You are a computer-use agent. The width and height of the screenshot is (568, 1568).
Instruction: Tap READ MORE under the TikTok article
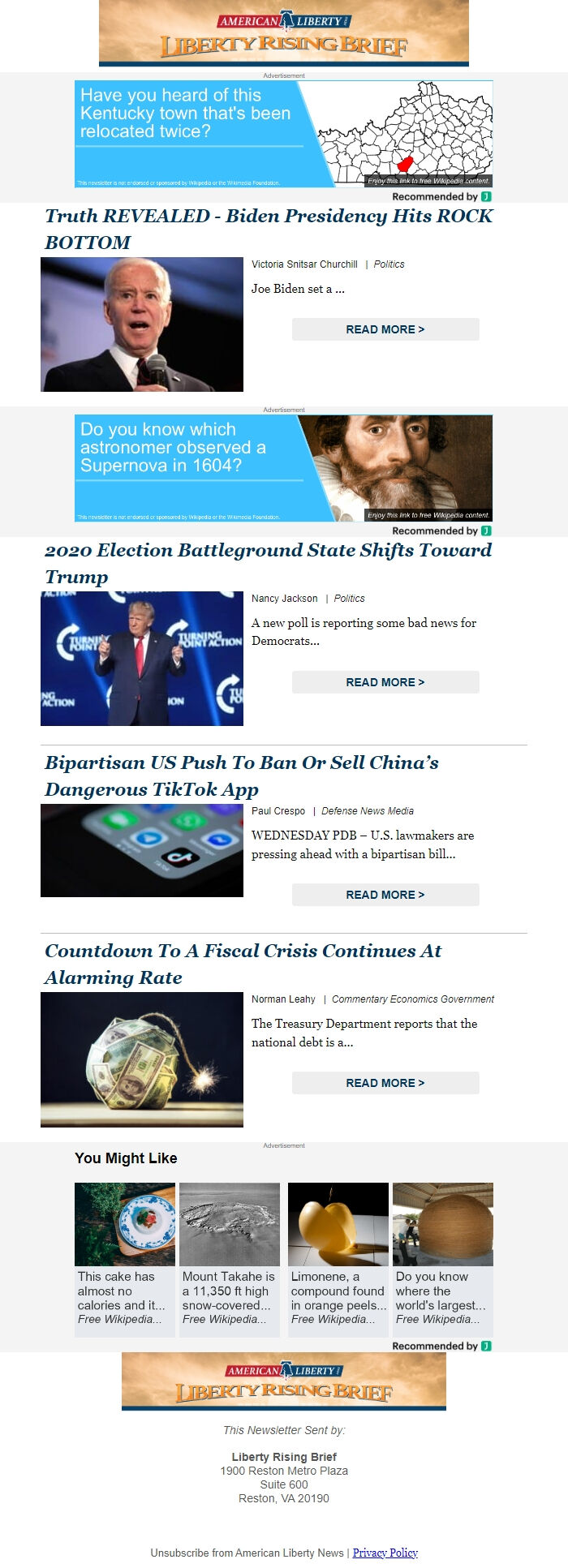click(x=385, y=895)
